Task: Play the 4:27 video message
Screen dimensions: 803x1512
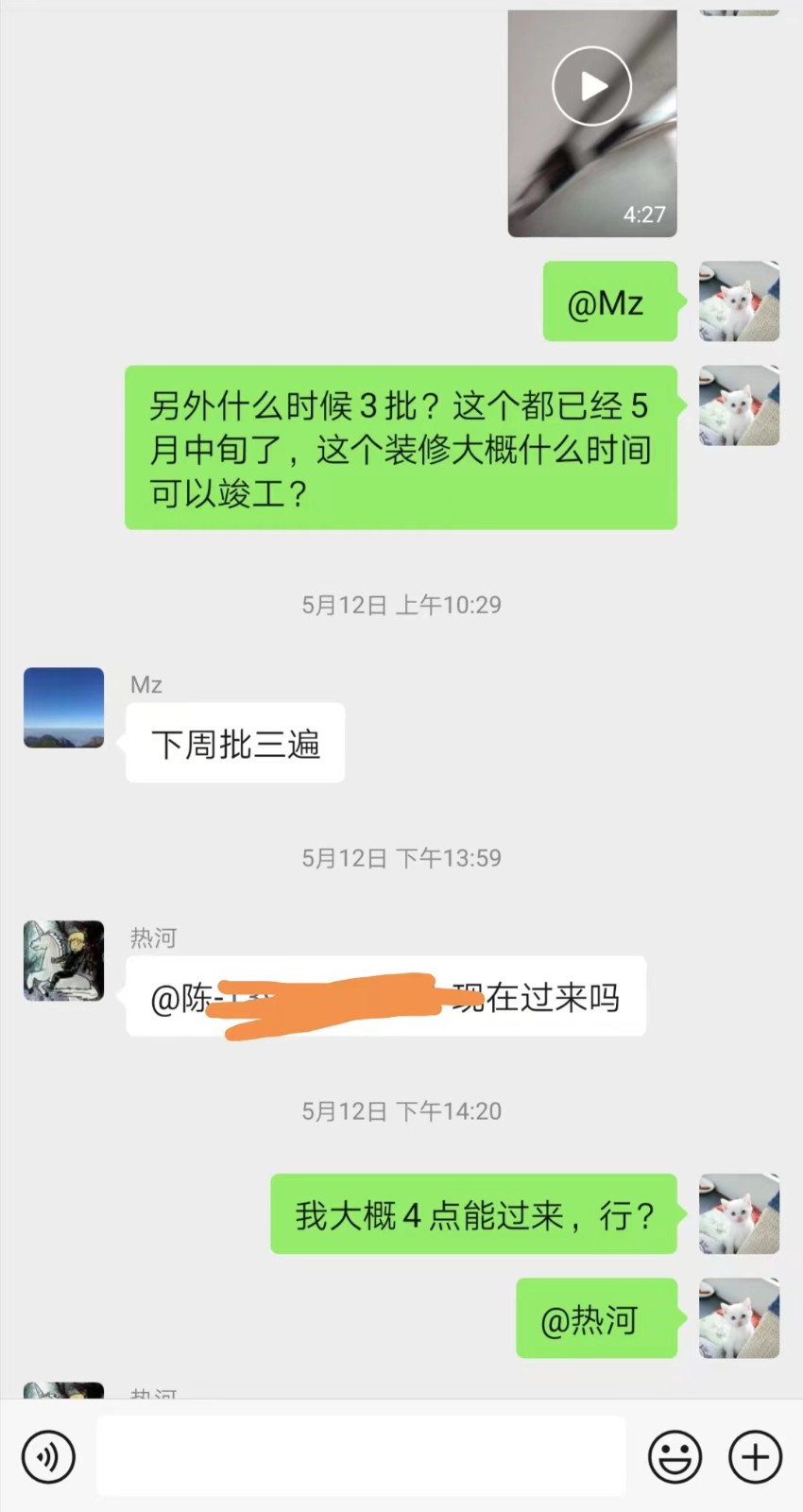Action: click(592, 87)
